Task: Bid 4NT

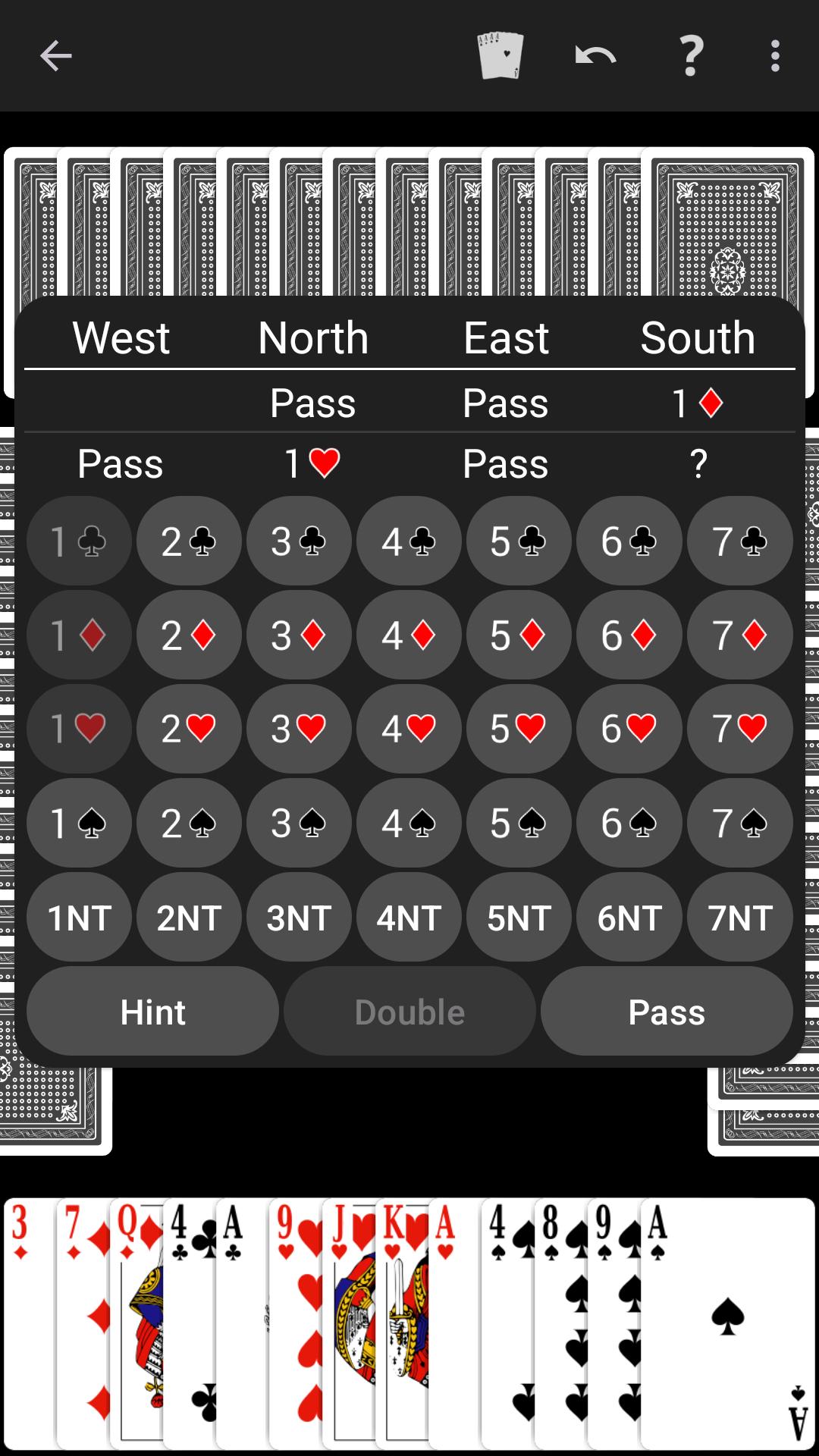Action: (409, 917)
